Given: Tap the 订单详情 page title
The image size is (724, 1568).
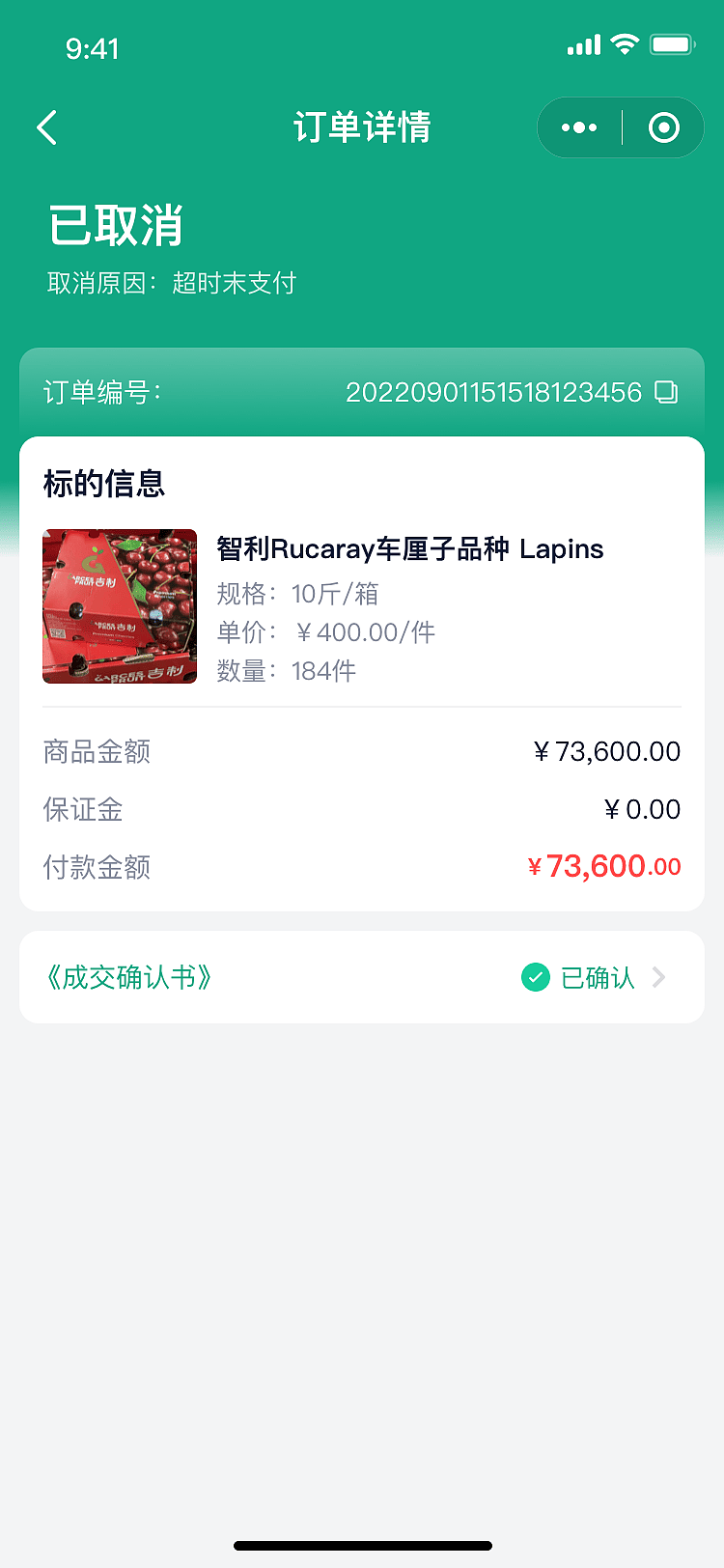Looking at the screenshot, I should pyautogui.click(x=362, y=127).
